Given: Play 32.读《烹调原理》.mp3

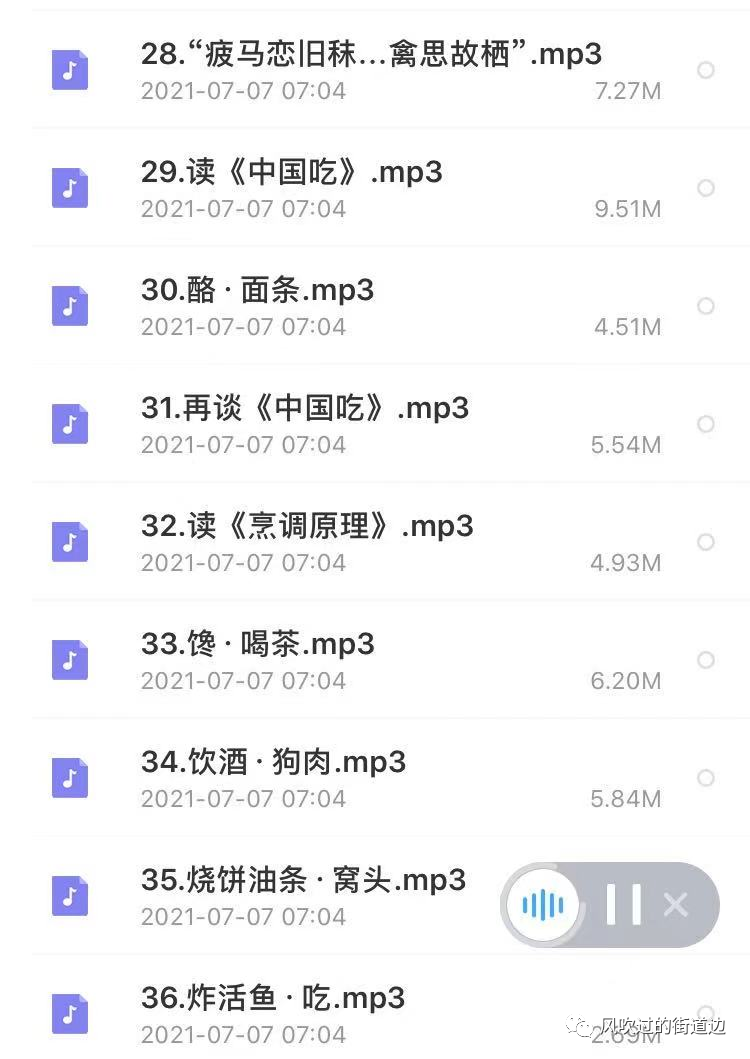Looking at the screenshot, I should tap(306, 527).
